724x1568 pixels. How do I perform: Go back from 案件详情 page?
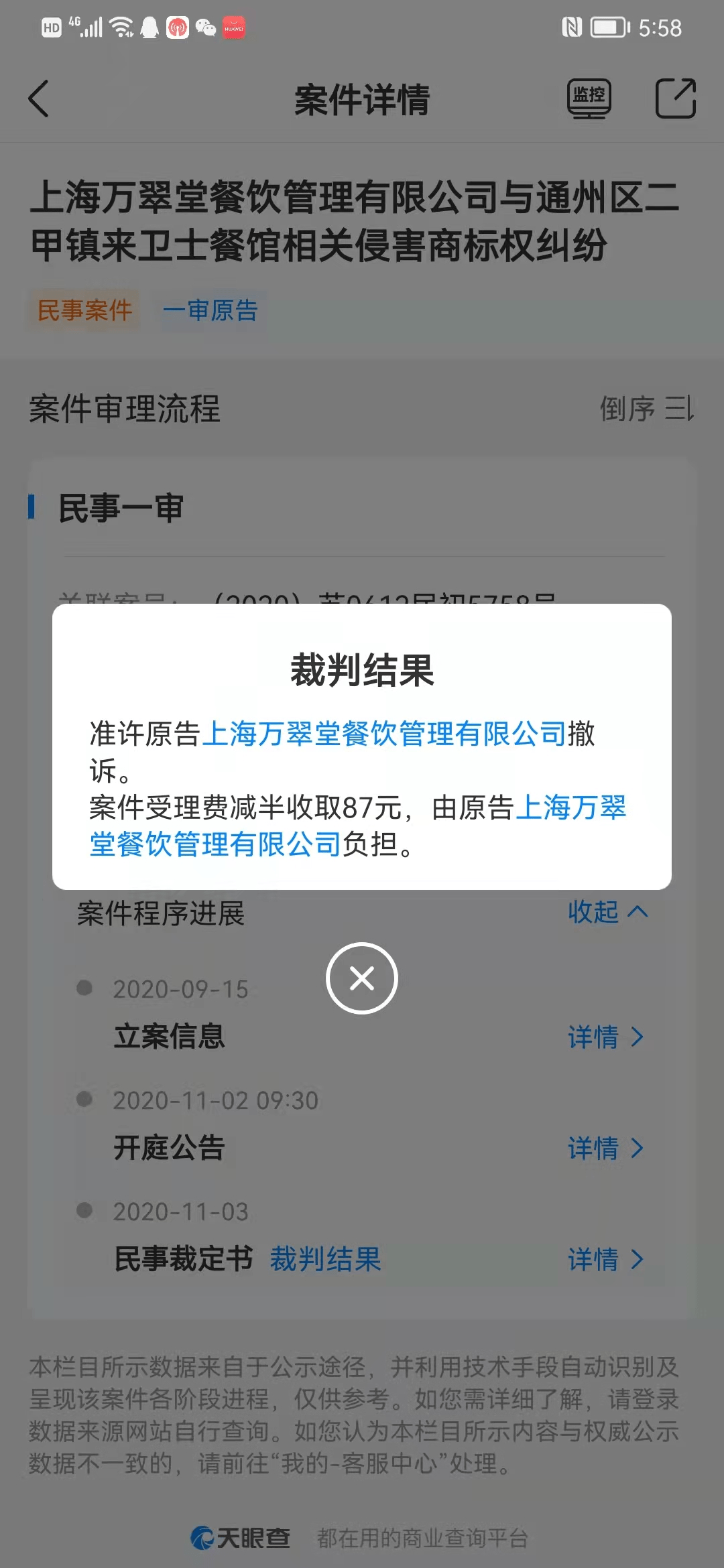(40, 99)
